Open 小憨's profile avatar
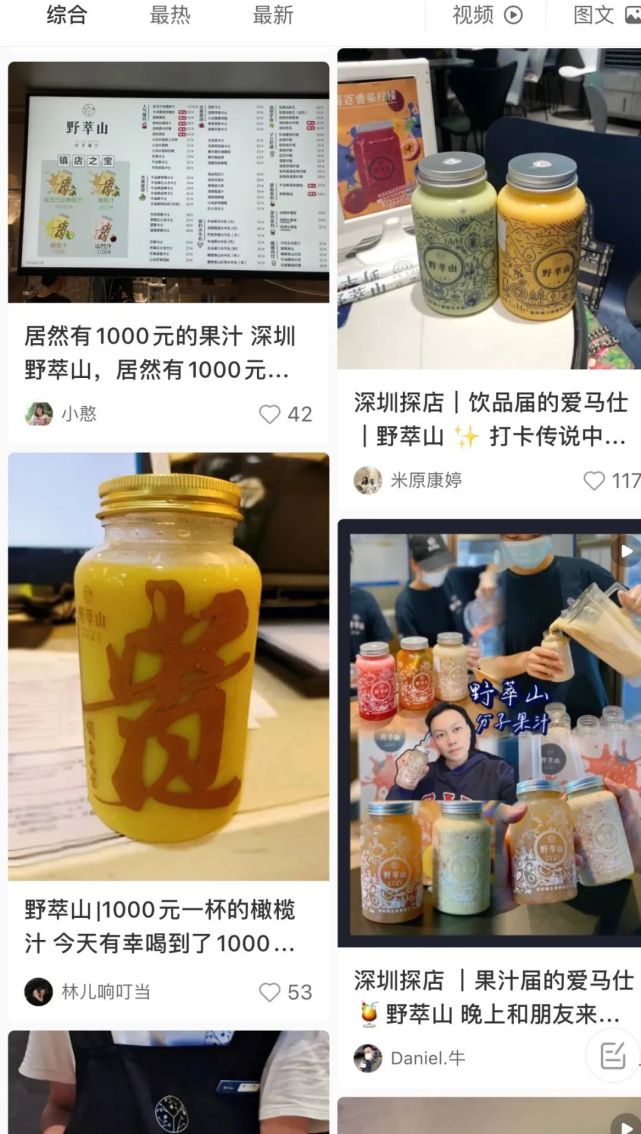The height and width of the screenshot is (1134, 641). [x=38, y=414]
